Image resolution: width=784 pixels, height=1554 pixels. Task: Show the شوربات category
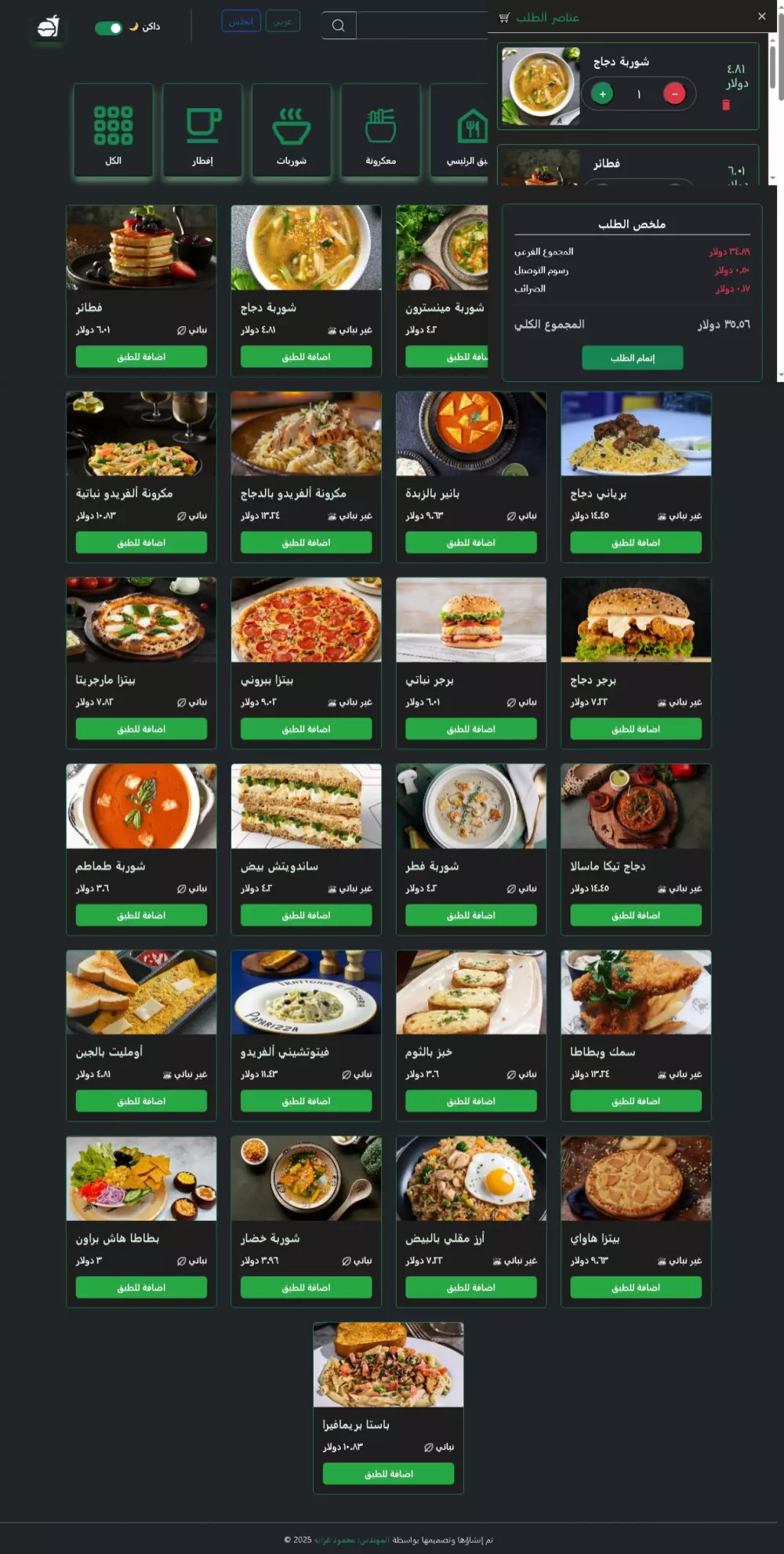click(x=292, y=132)
